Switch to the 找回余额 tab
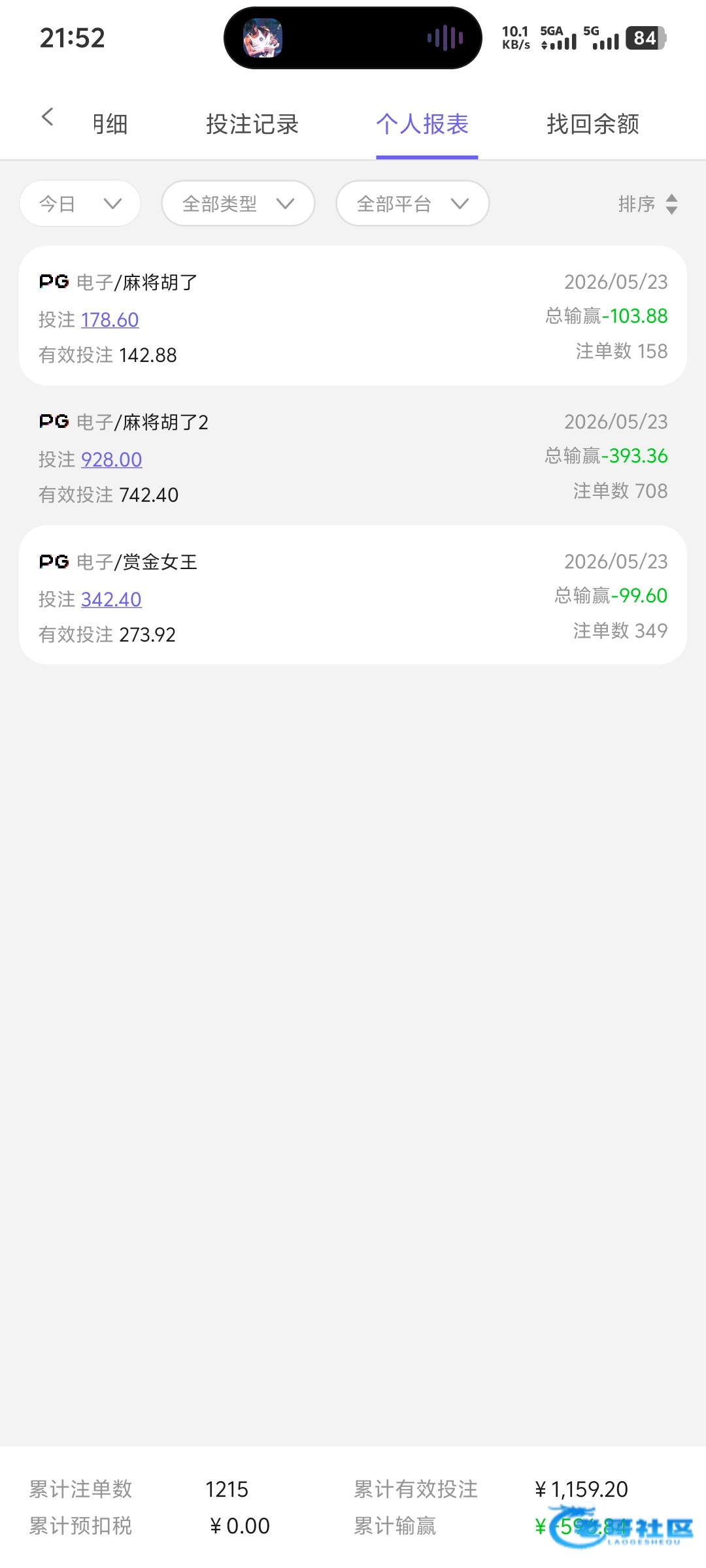Viewport: 706px width, 1568px height. [x=593, y=124]
